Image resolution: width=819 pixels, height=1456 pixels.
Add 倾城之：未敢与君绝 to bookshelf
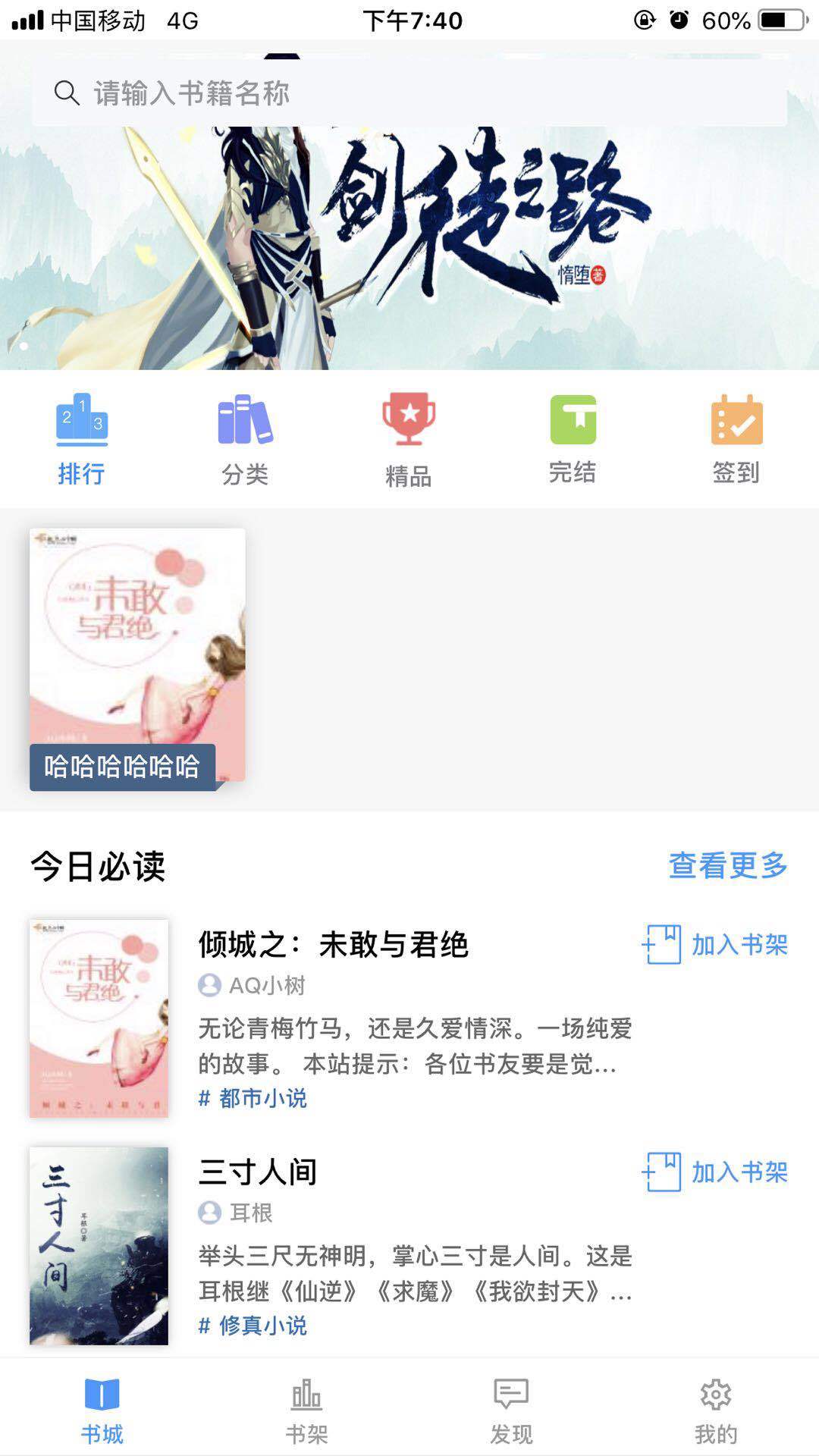pos(715,945)
